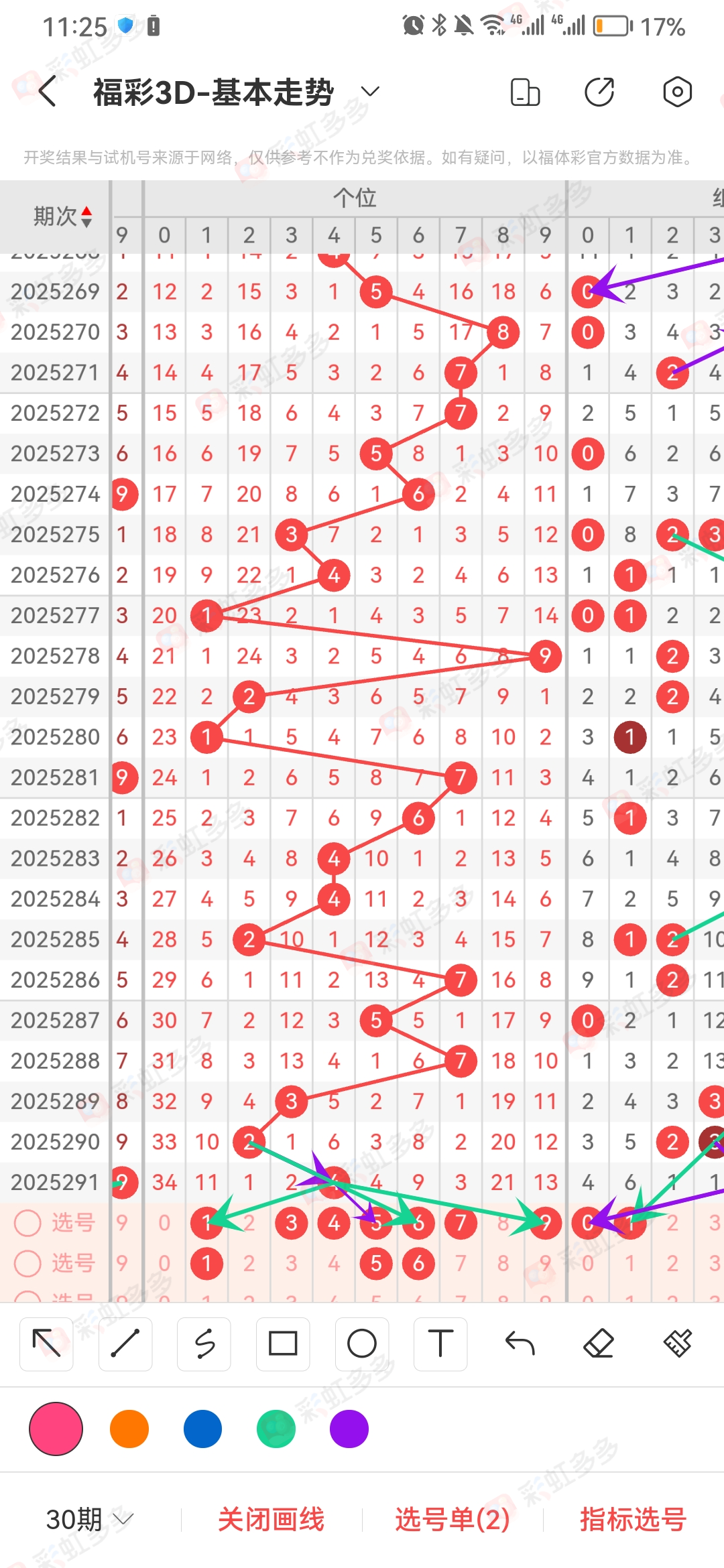Pick the purple color swatch

click(x=349, y=1429)
